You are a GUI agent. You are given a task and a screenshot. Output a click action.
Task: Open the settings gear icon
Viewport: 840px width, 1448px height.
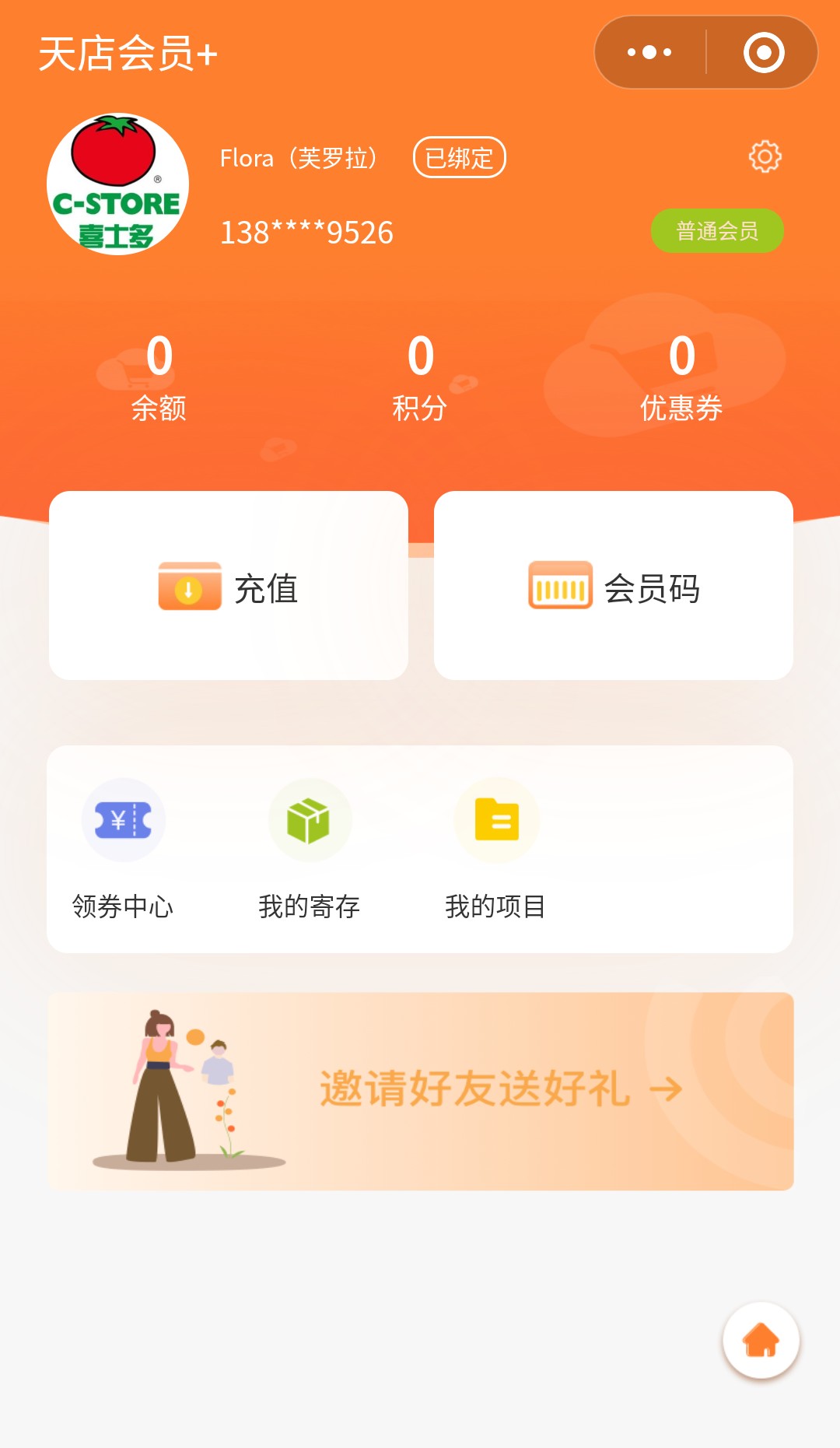point(766,156)
